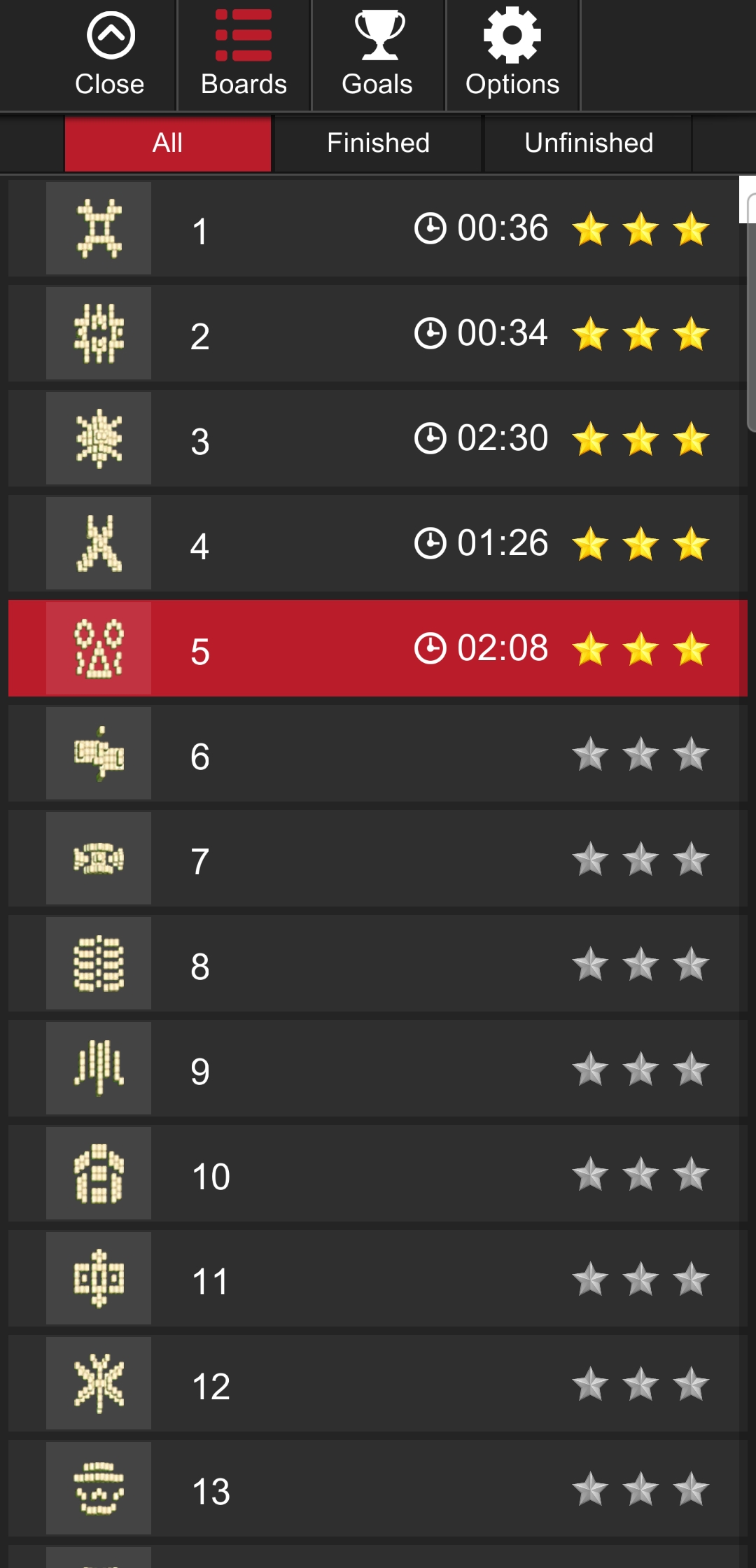Viewport: 756px width, 1568px height.
Task: Show only Finished boards
Action: [378, 143]
